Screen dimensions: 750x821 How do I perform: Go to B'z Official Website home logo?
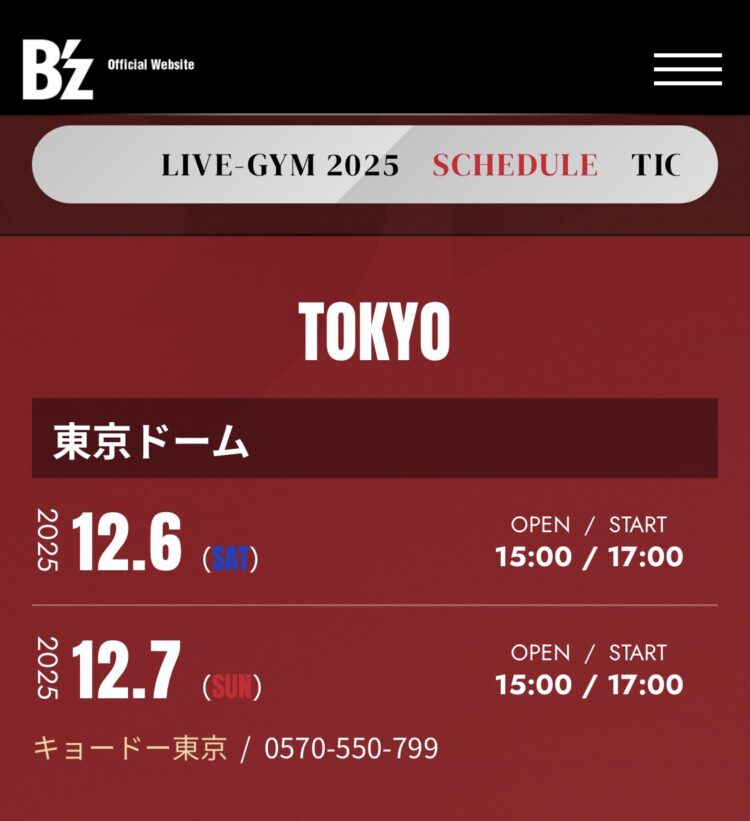coord(60,69)
